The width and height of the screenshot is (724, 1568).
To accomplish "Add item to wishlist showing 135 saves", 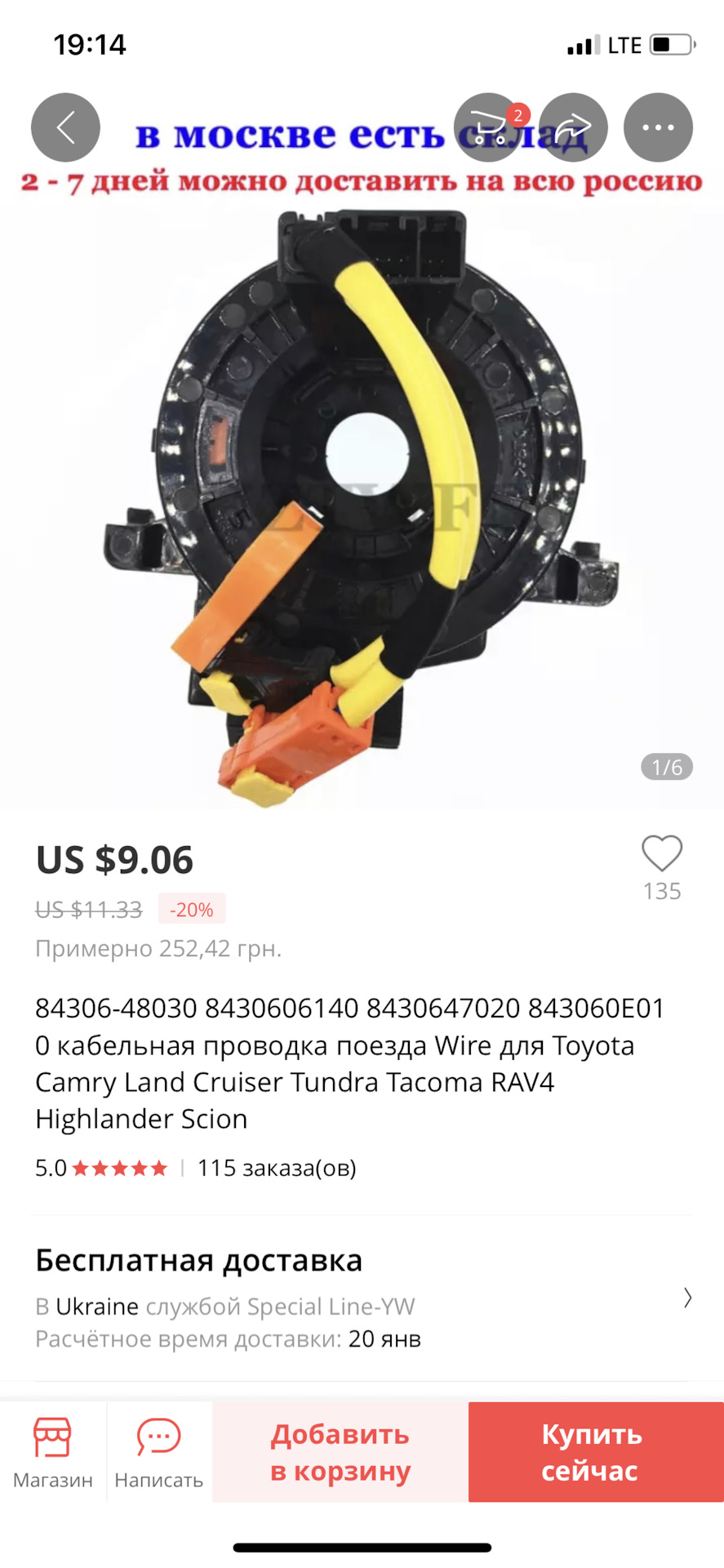I will 661,855.
